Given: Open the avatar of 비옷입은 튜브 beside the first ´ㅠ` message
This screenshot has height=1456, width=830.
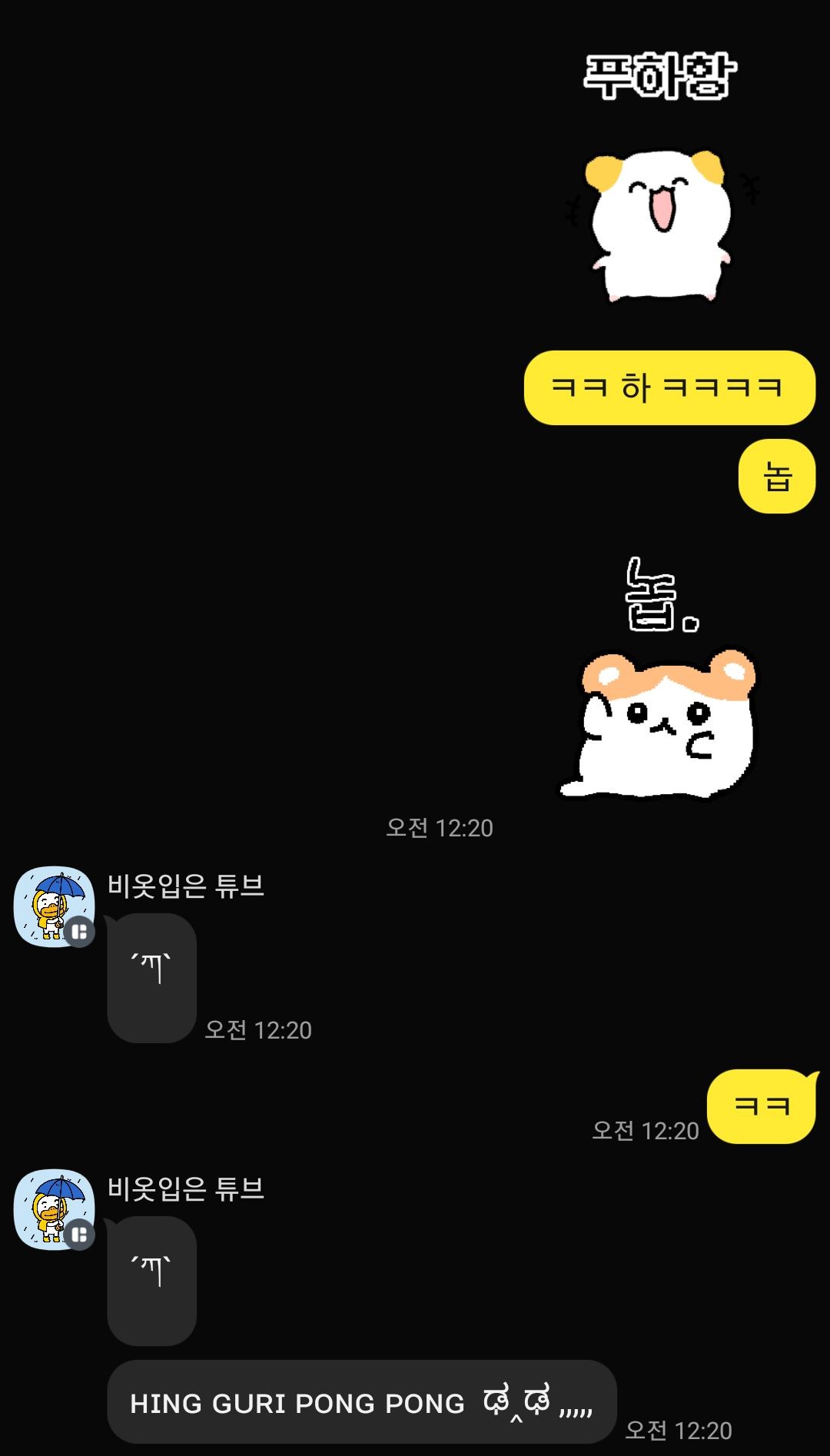Looking at the screenshot, I should pos(54,906).
